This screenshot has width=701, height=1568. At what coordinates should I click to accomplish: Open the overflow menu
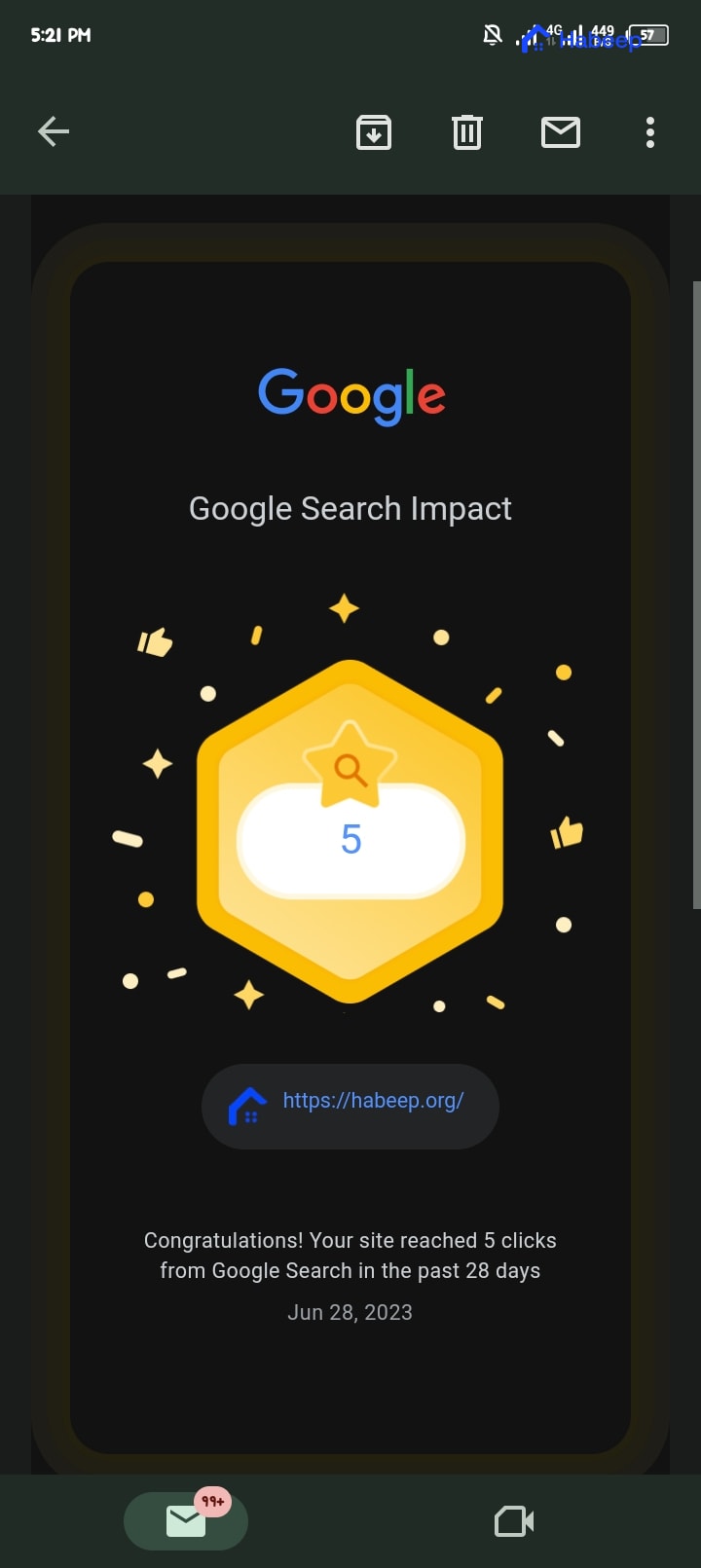point(649,132)
